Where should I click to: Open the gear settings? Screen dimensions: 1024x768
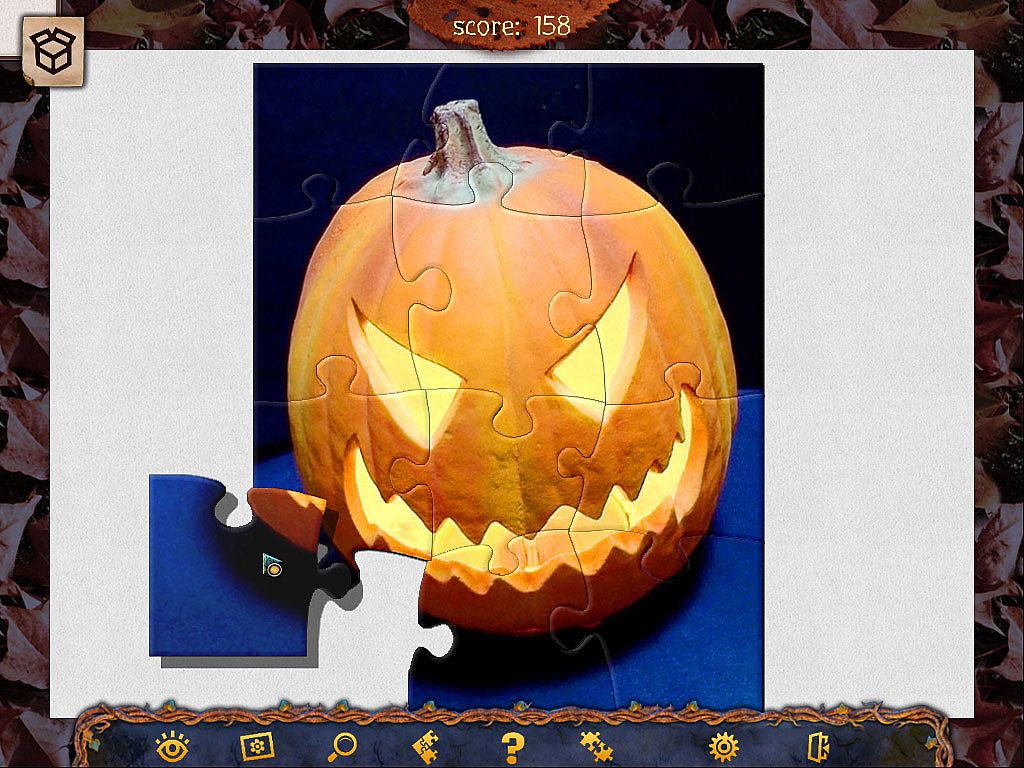[722, 745]
